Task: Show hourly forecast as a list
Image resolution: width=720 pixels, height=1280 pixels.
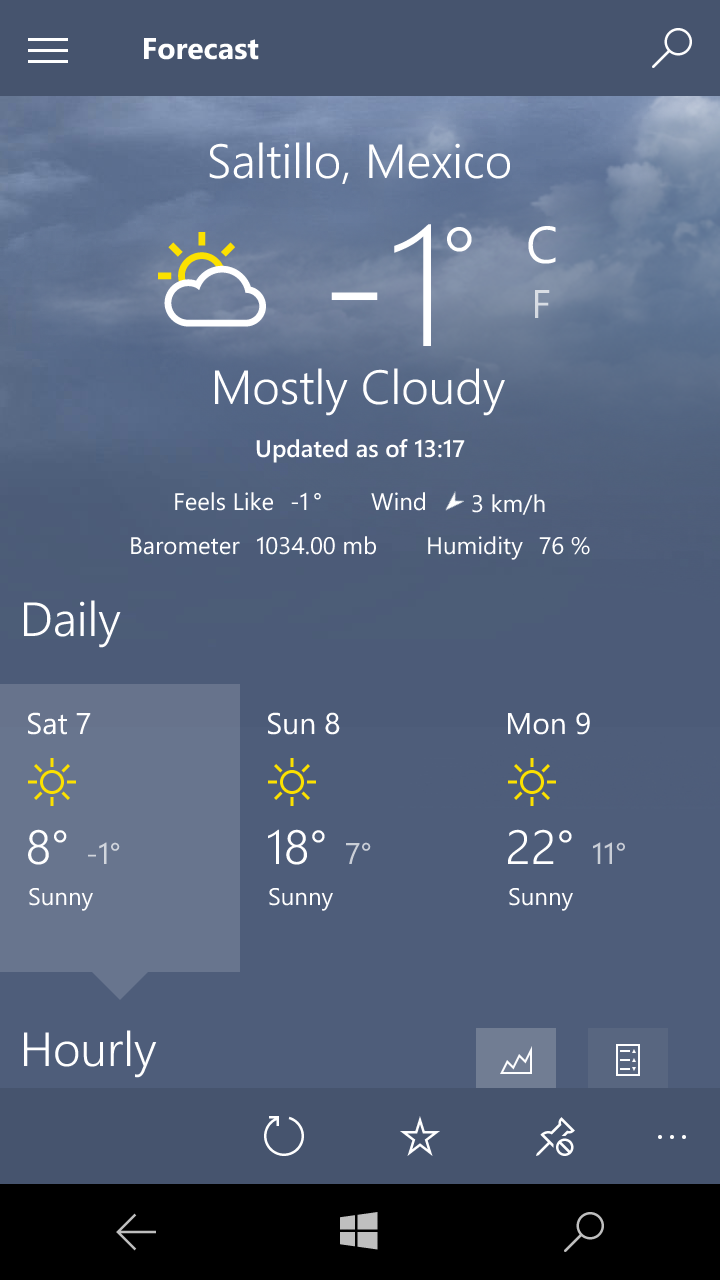Action: (x=627, y=1058)
